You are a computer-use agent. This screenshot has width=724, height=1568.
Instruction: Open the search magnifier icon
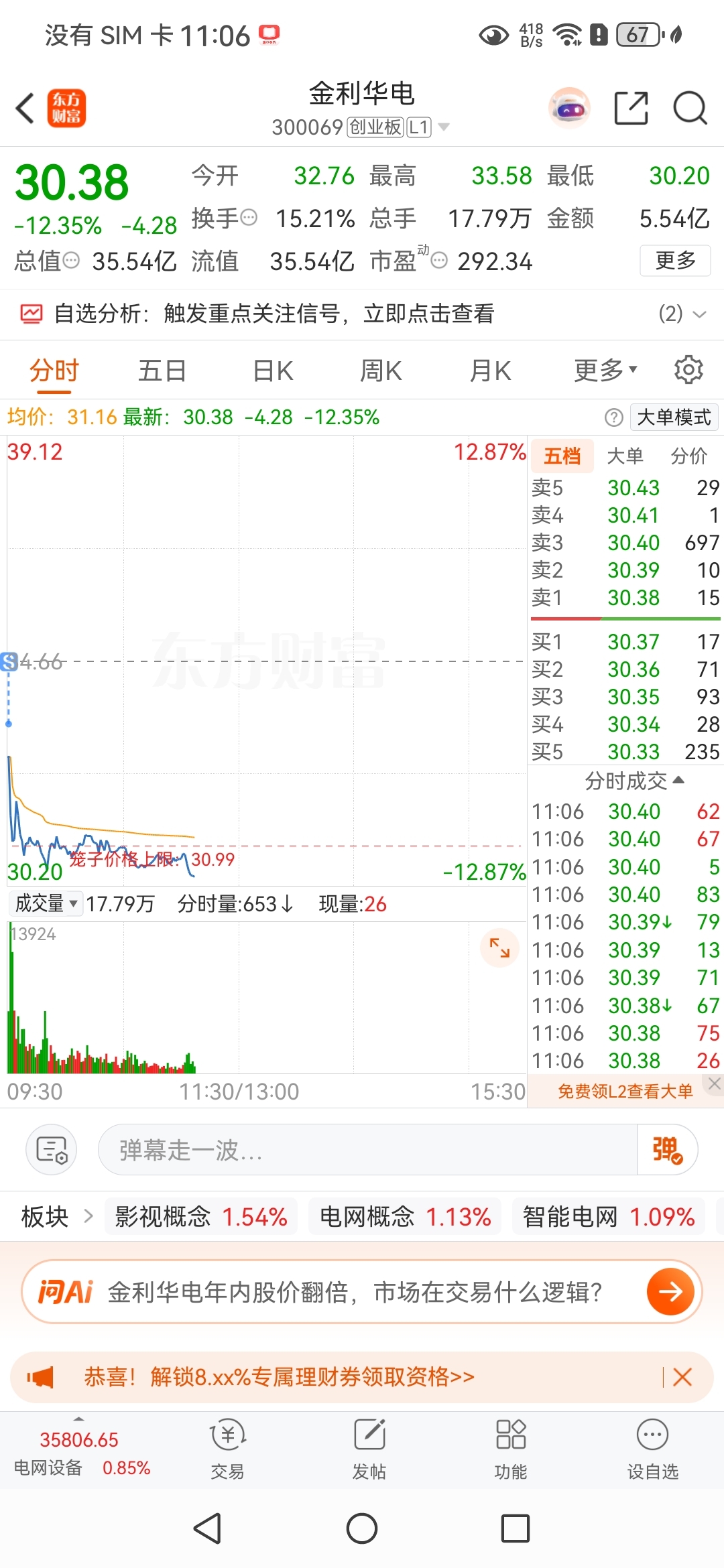(690, 108)
